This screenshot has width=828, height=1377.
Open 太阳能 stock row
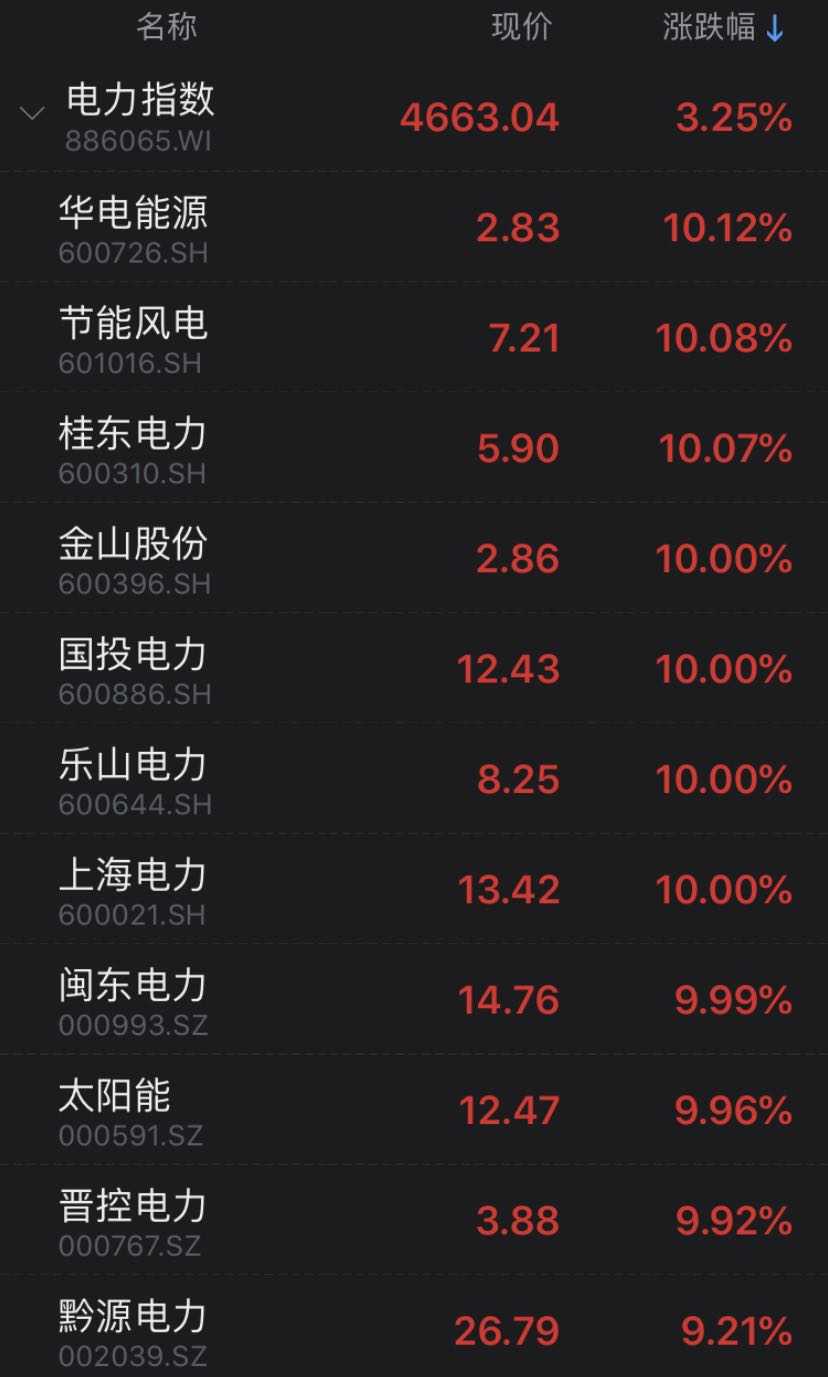(414, 1109)
